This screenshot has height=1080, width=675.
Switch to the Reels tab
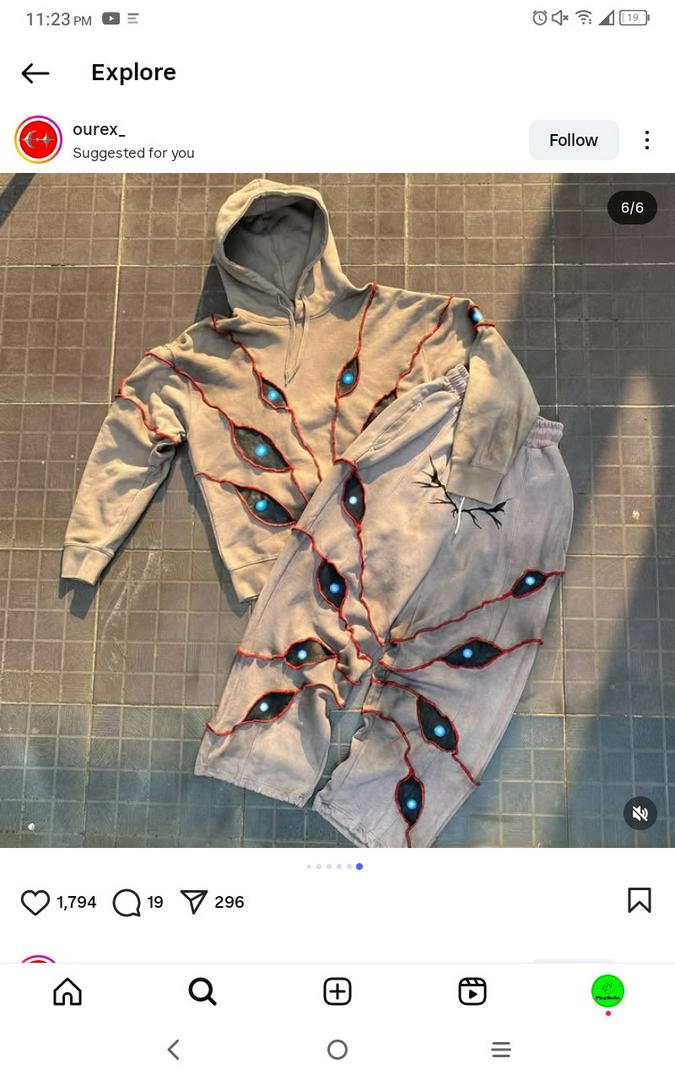472,991
